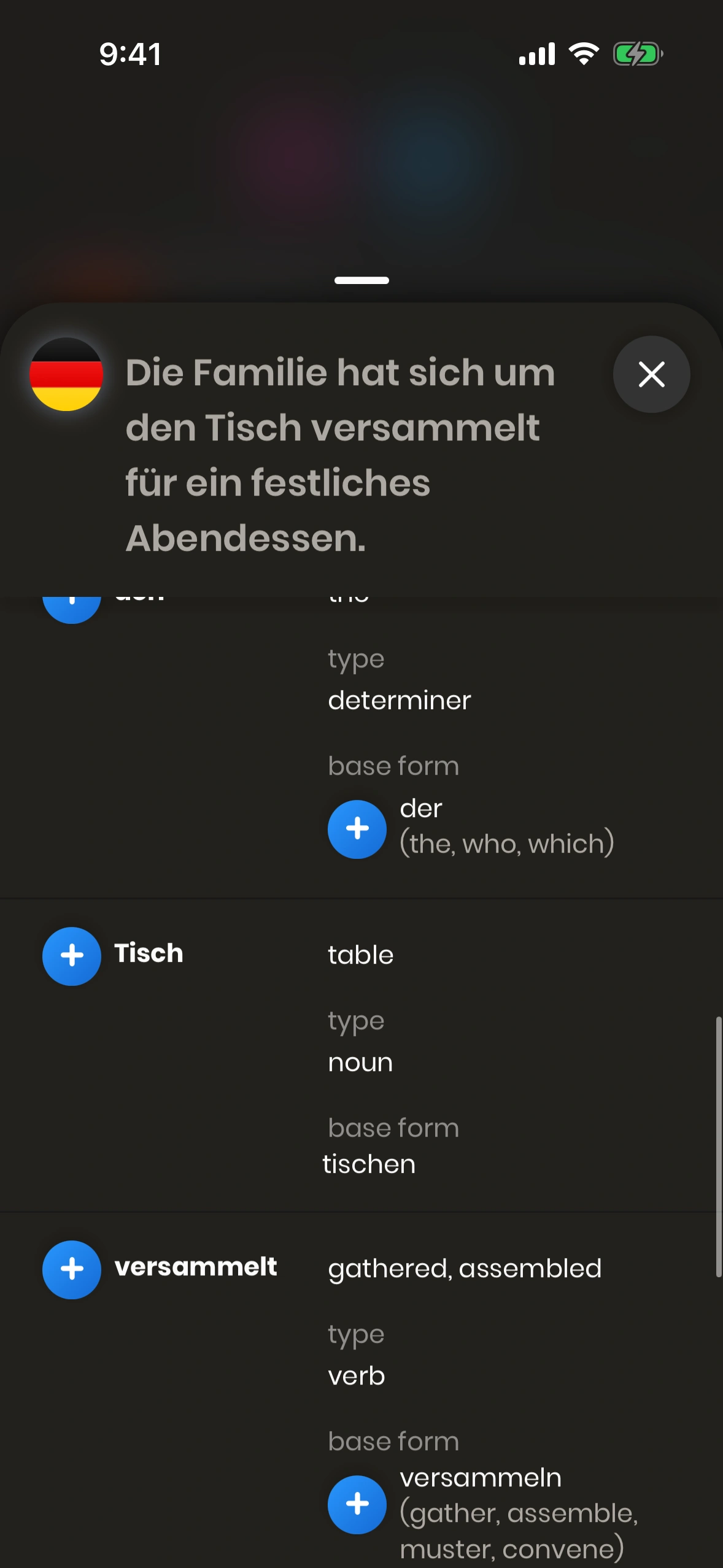The width and height of the screenshot is (723, 1568).
Task: Add the word Tisch with the plus button
Action: (x=72, y=956)
